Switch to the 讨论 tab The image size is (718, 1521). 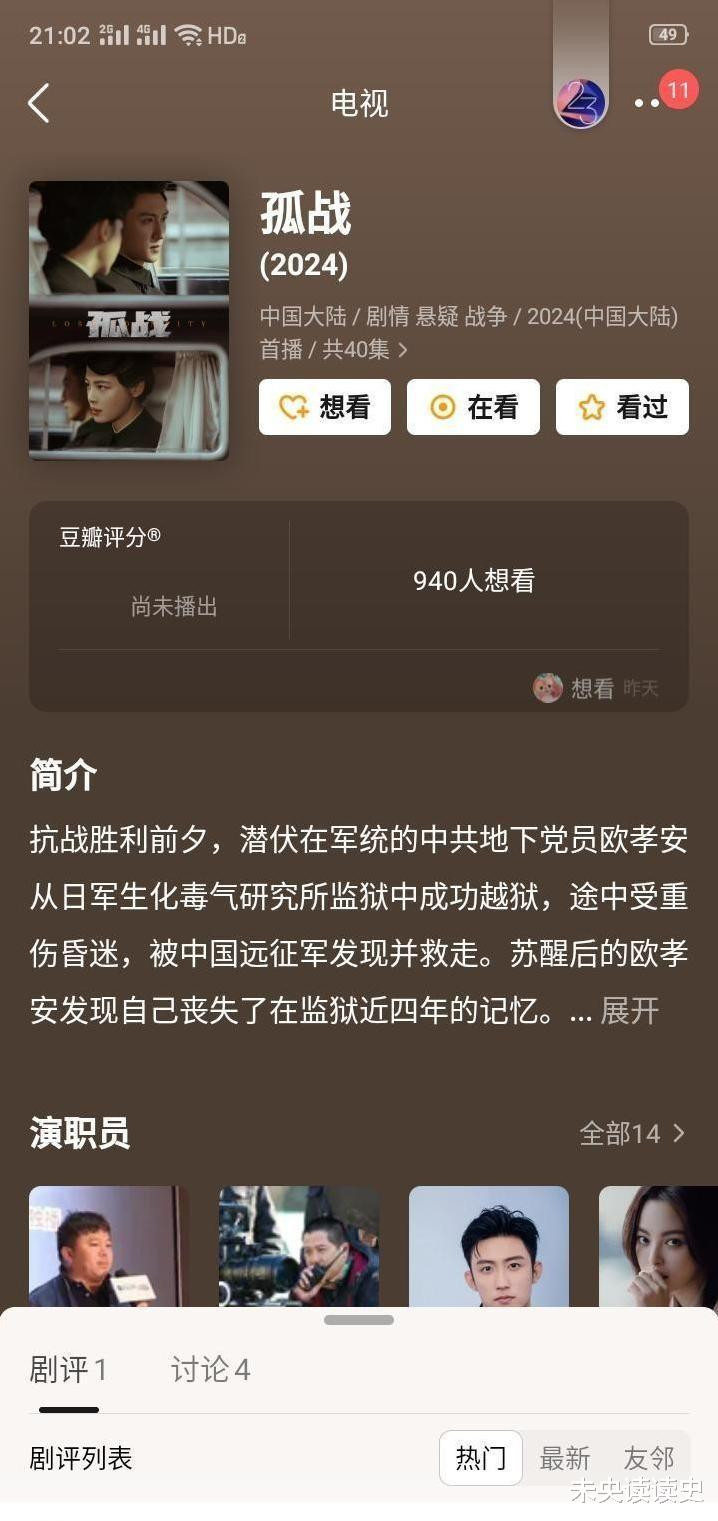(210, 1369)
